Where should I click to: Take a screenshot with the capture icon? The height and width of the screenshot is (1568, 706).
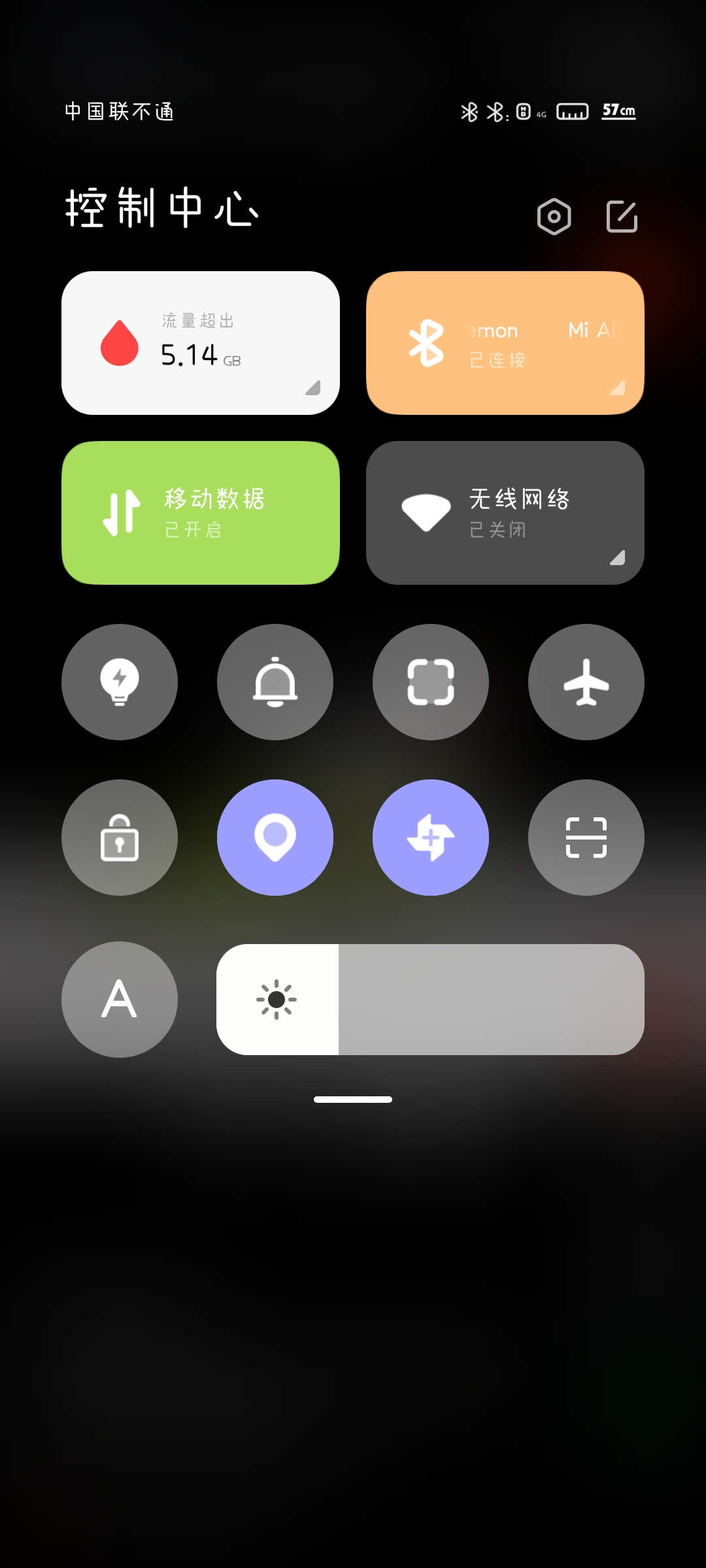click(x=431, y=682)
